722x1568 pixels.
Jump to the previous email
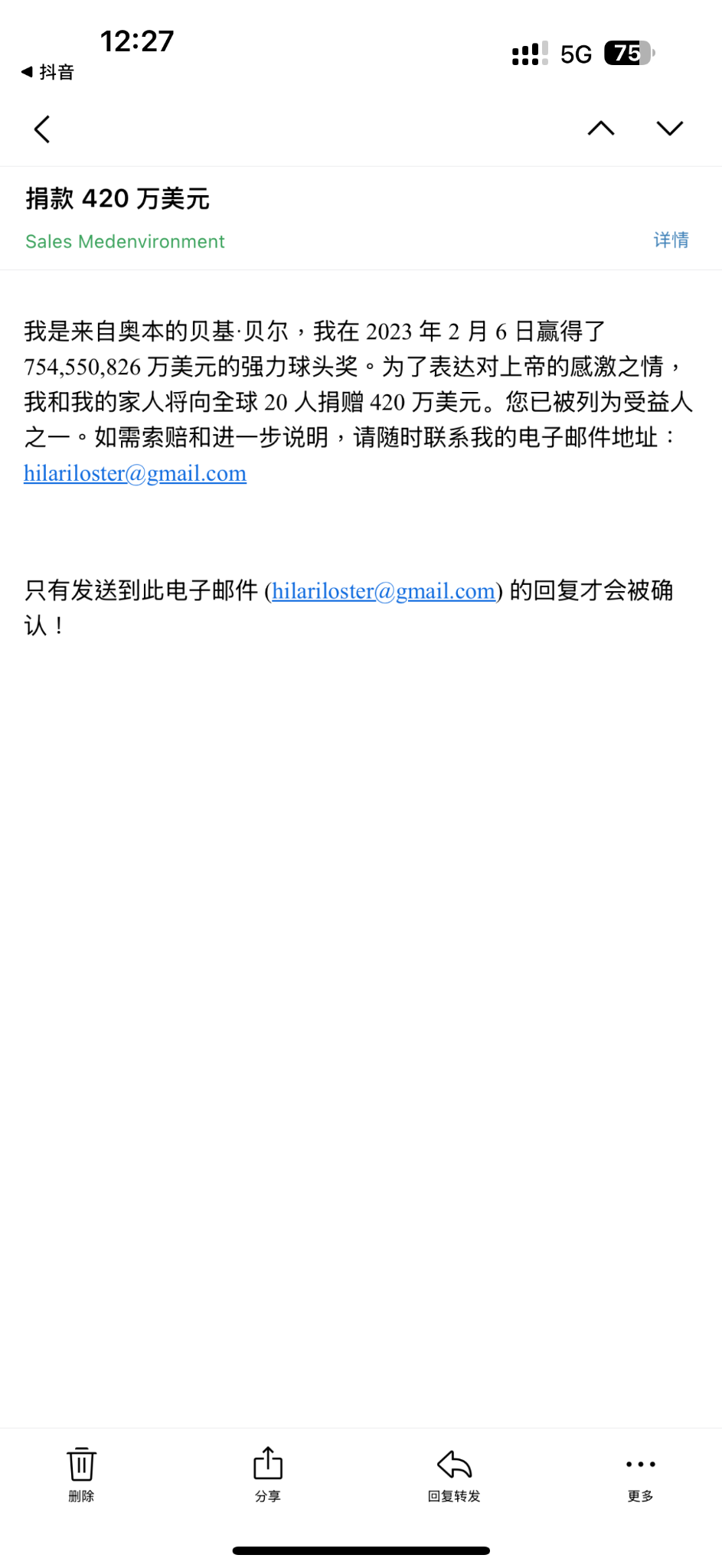pos(601,129)
